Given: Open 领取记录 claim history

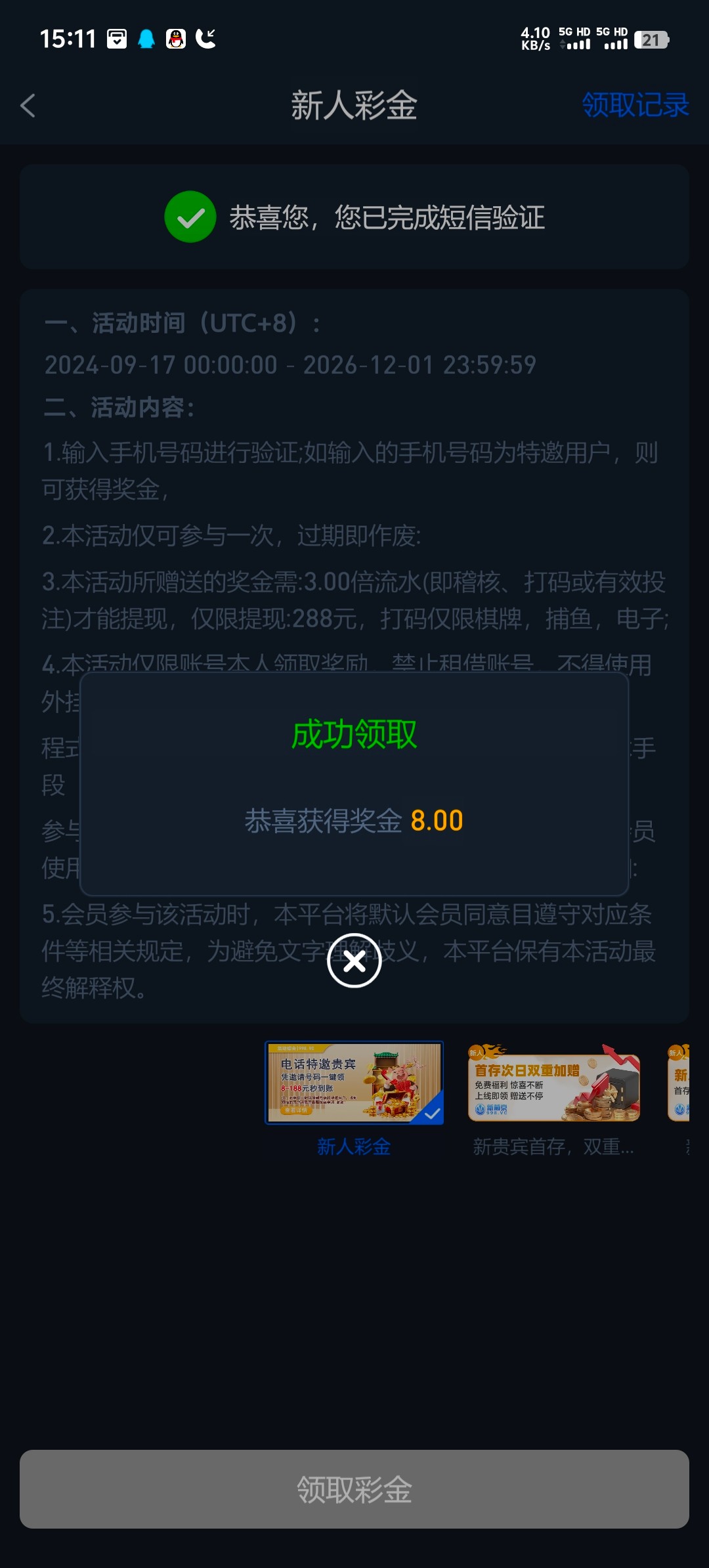Looking at the screenshot, I should tap(635, 105).
